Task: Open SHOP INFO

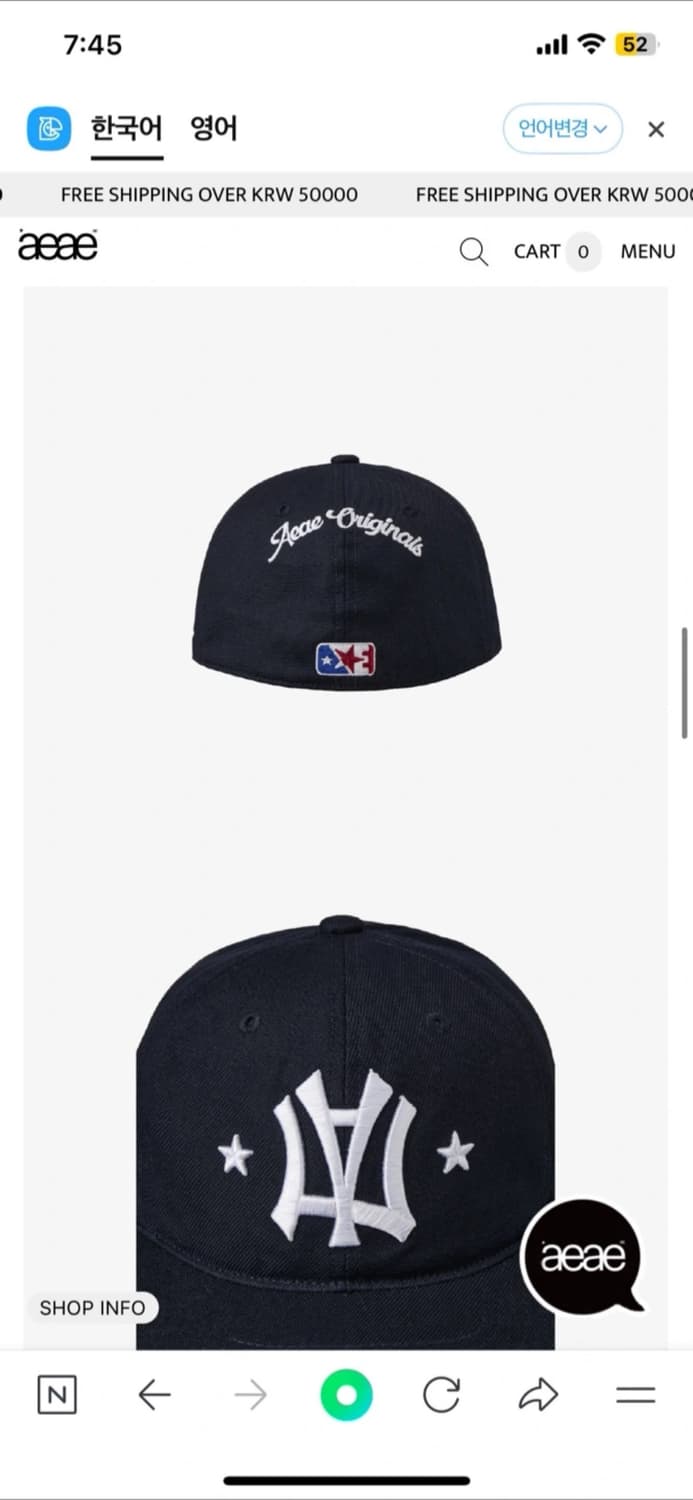Action: 92,1308
